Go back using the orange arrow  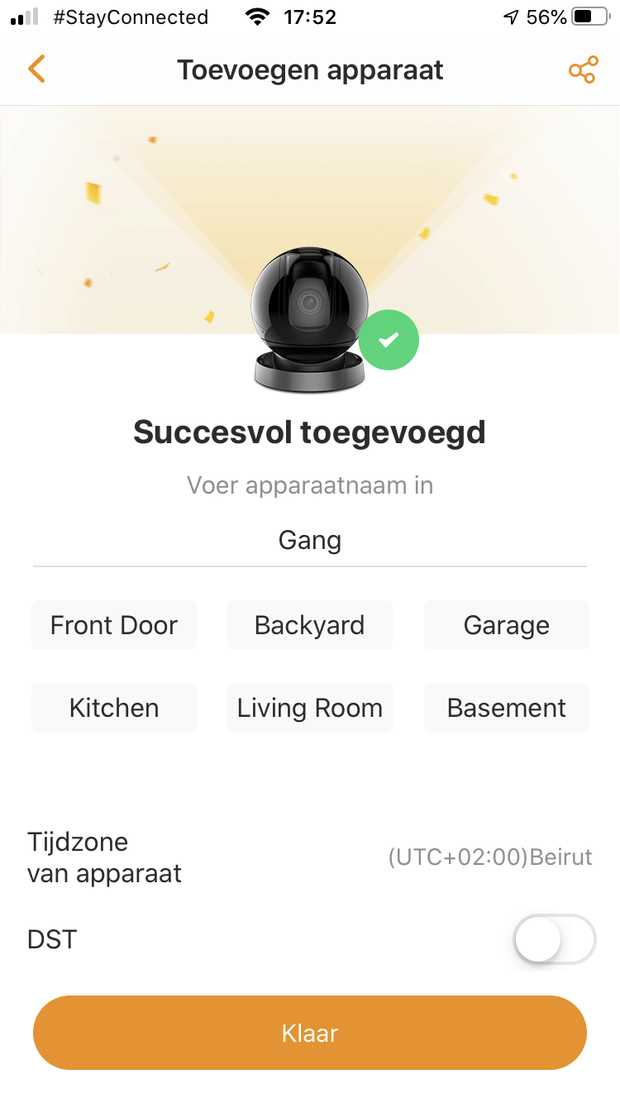tap(37, 69)
